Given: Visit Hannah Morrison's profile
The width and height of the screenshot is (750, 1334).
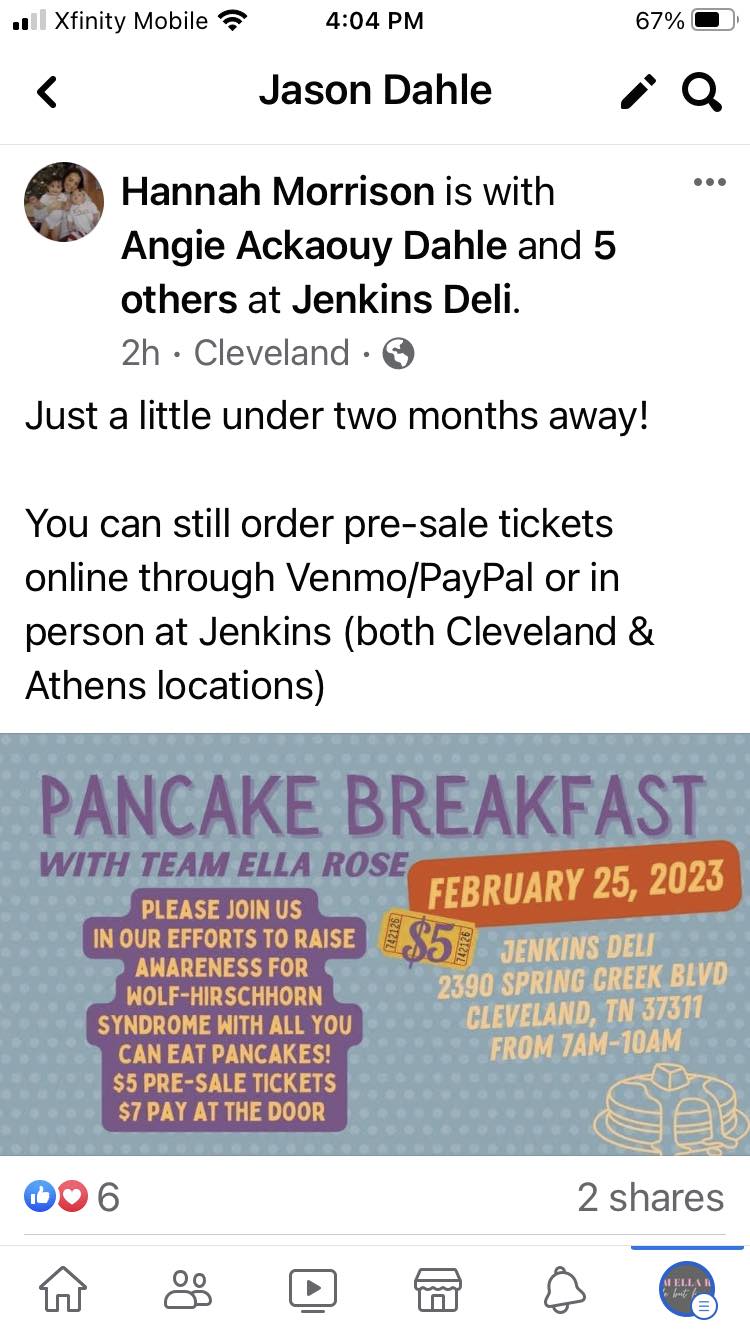Looking at the screenshot, I should (278, 192).
